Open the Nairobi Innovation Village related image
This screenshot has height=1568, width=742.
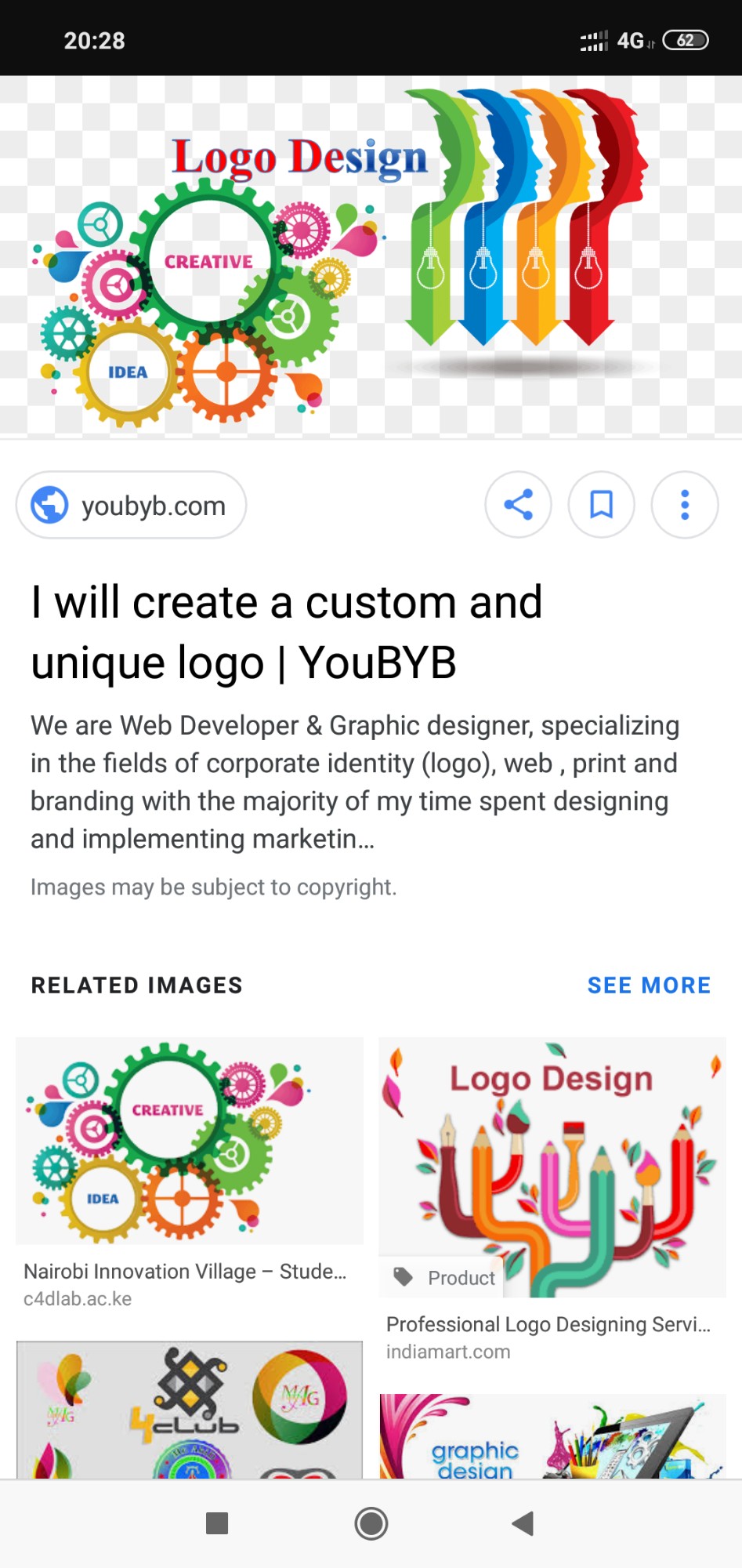189,1142
